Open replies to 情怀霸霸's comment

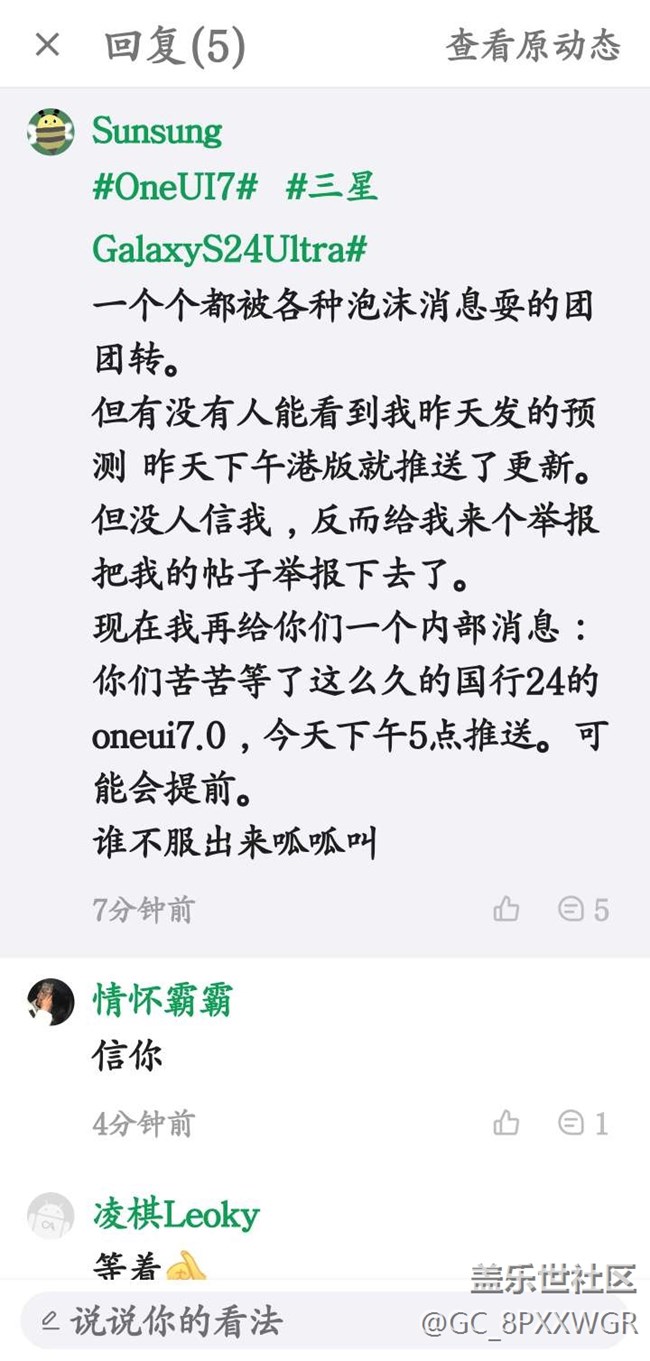(584, 1123)
